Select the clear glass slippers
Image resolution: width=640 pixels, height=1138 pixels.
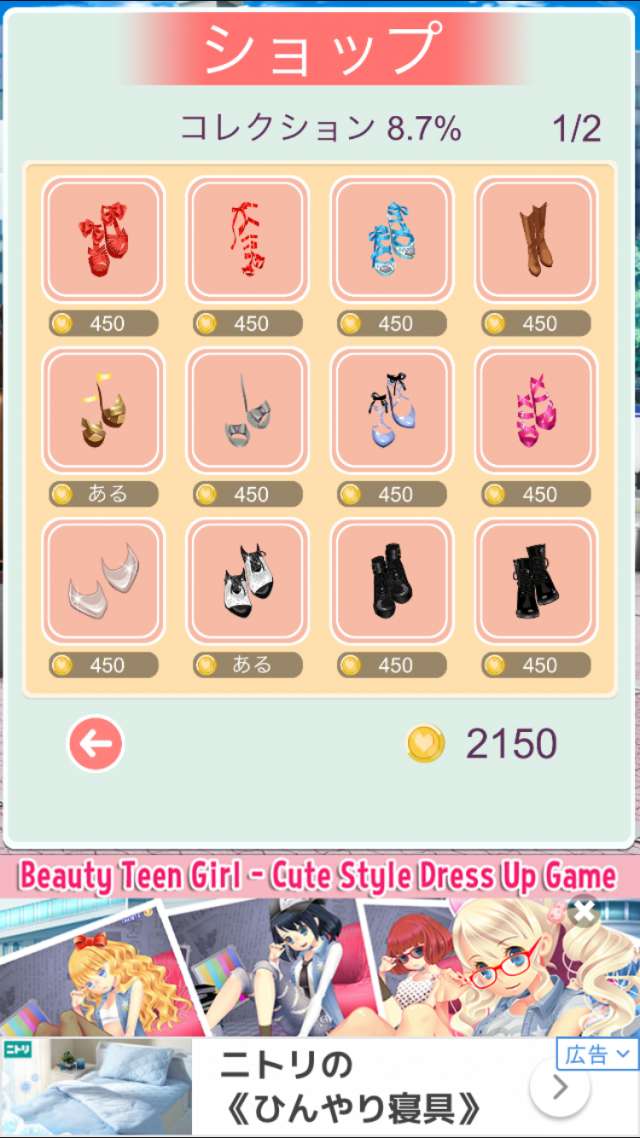103,582
